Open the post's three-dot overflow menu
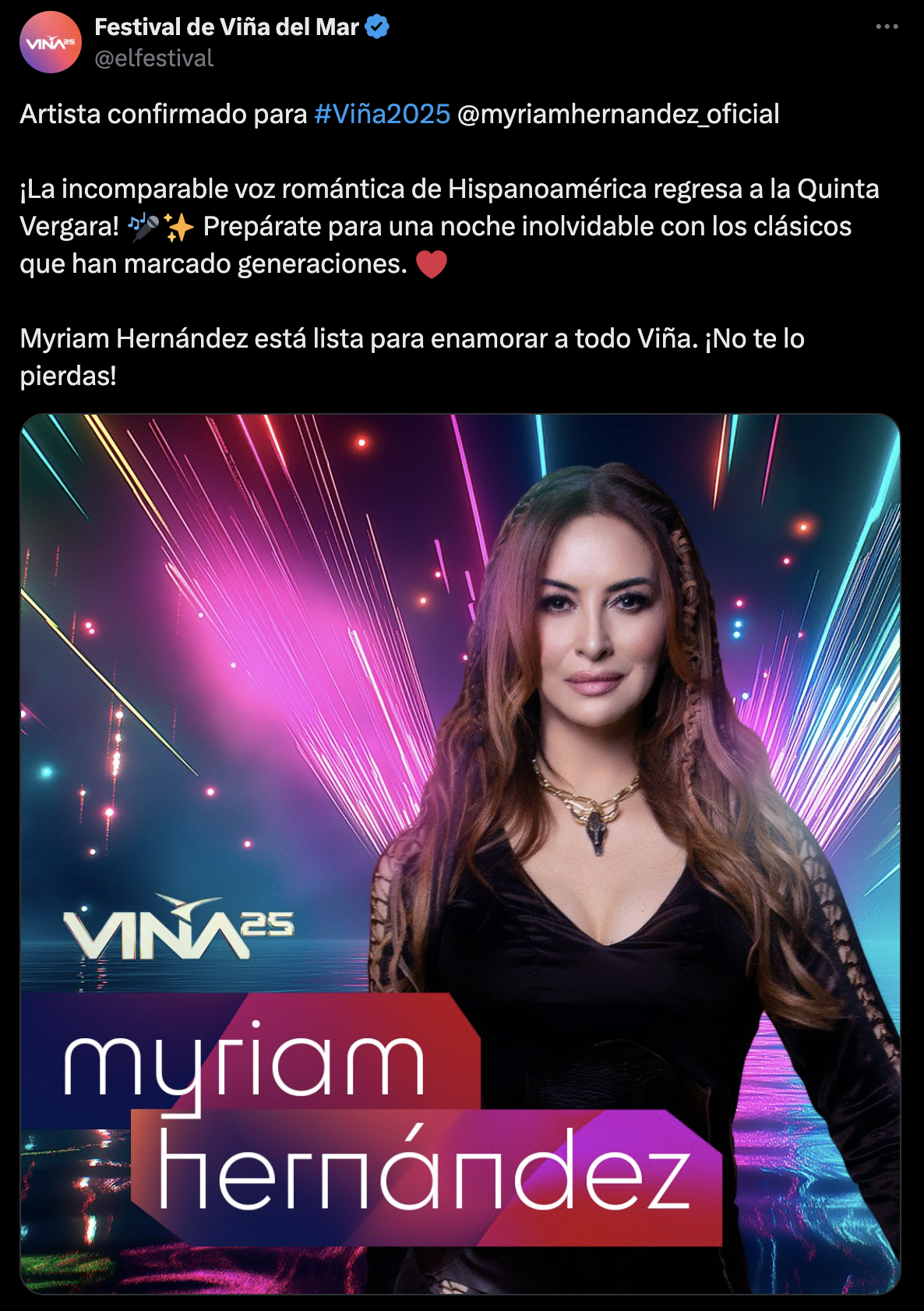Image resolution: width=924 pixels, height=1311 pixels. [x=887, y=27]
